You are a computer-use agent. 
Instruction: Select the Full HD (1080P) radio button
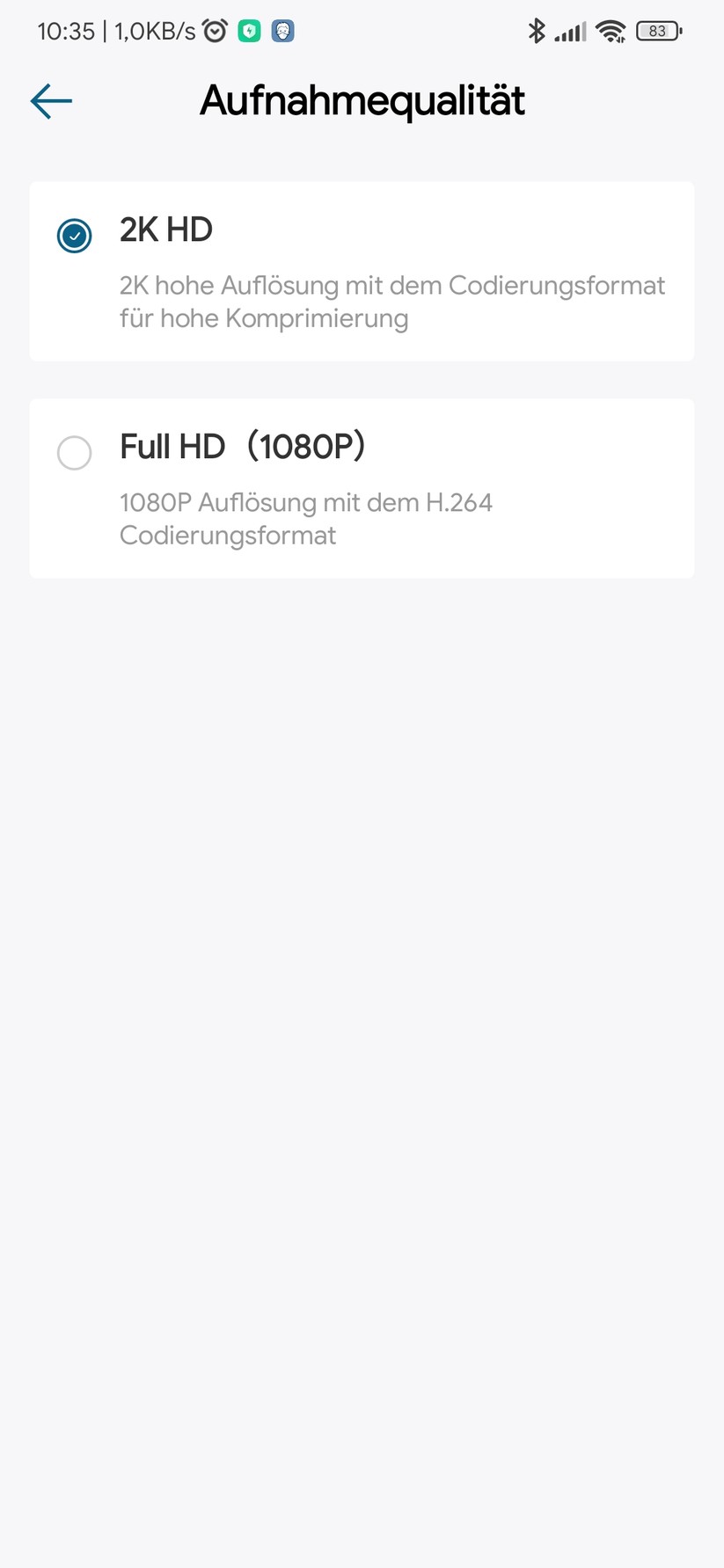click(x=74, y=453)
